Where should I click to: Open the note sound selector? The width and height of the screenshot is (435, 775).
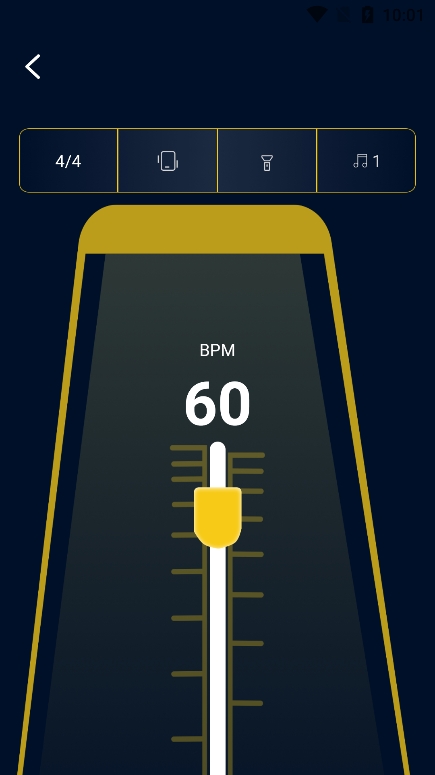coord(366,161)
